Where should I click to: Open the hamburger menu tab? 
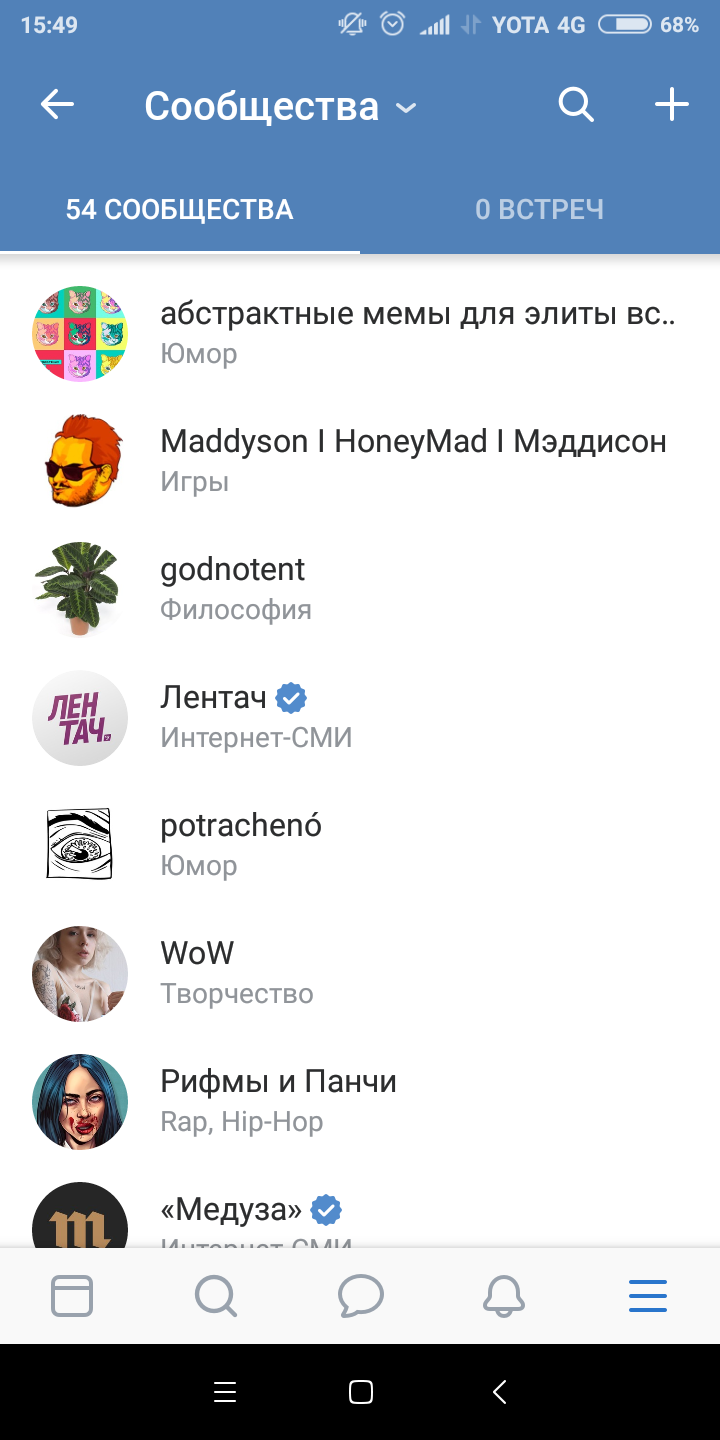pyautogui.click(x=648, y=1296)
